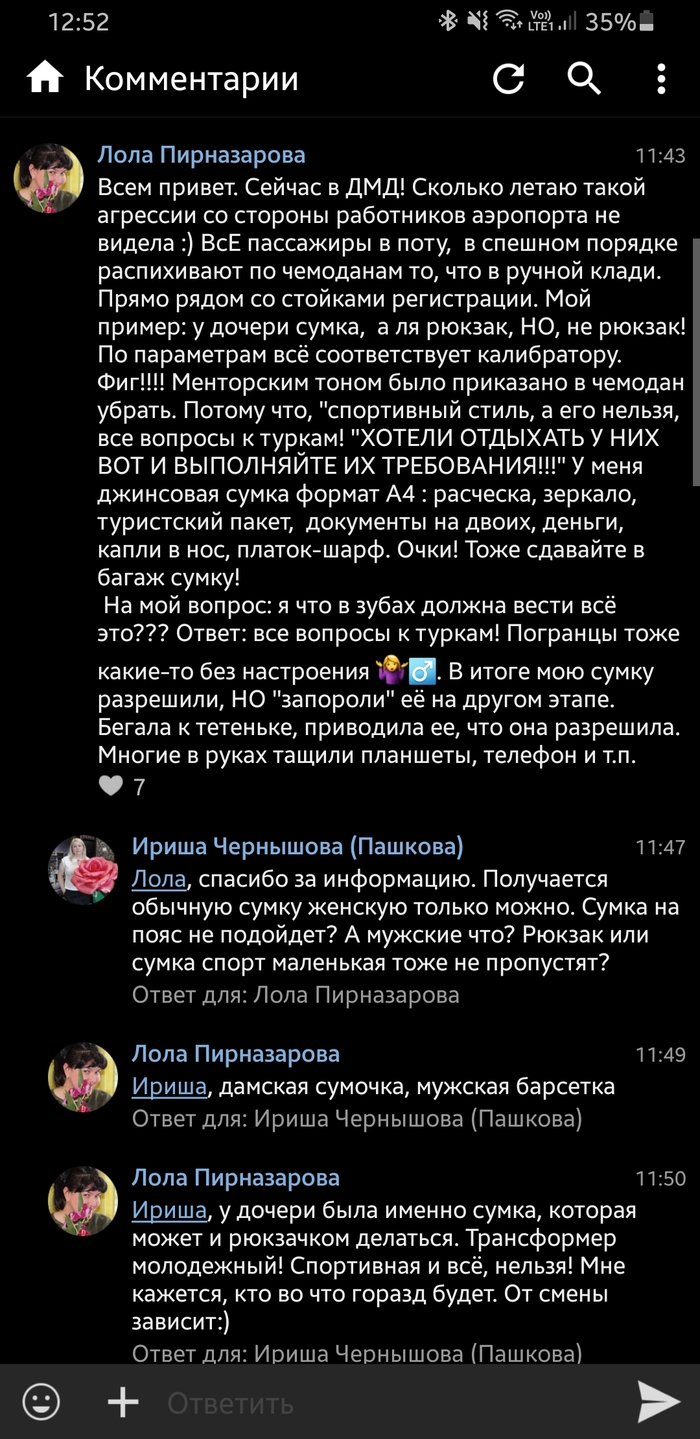The width and height of the screenshot is (700, 1439).
Task: Like Лола's 11:43 comment with the heart
Action: pos(111,786)
